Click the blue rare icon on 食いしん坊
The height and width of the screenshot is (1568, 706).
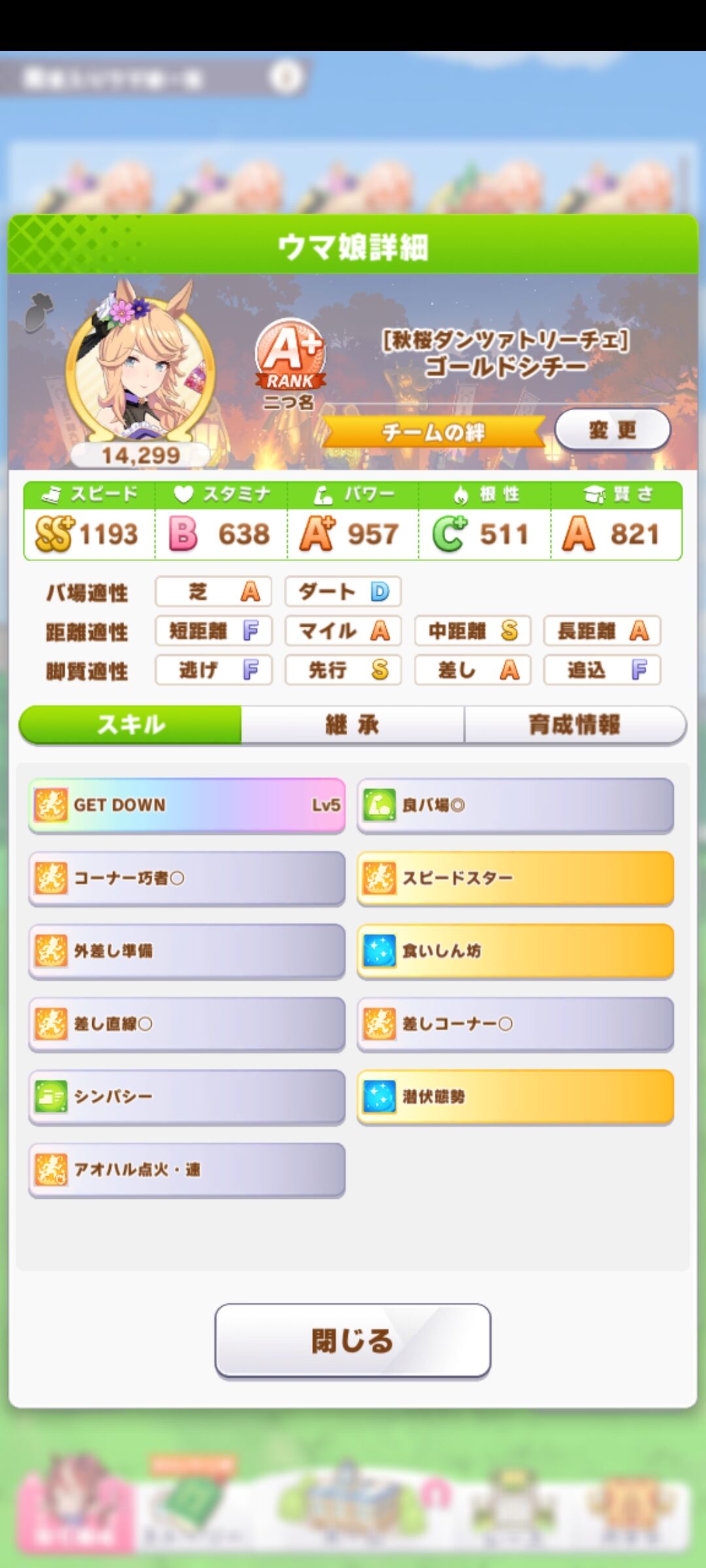(379, 951)
